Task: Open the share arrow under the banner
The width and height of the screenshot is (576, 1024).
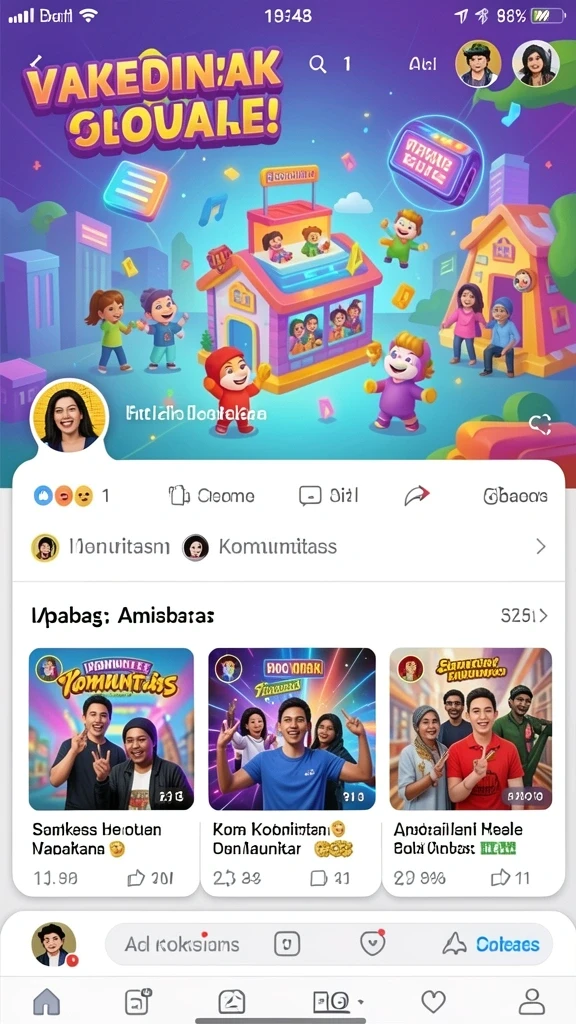Action: 417,496
